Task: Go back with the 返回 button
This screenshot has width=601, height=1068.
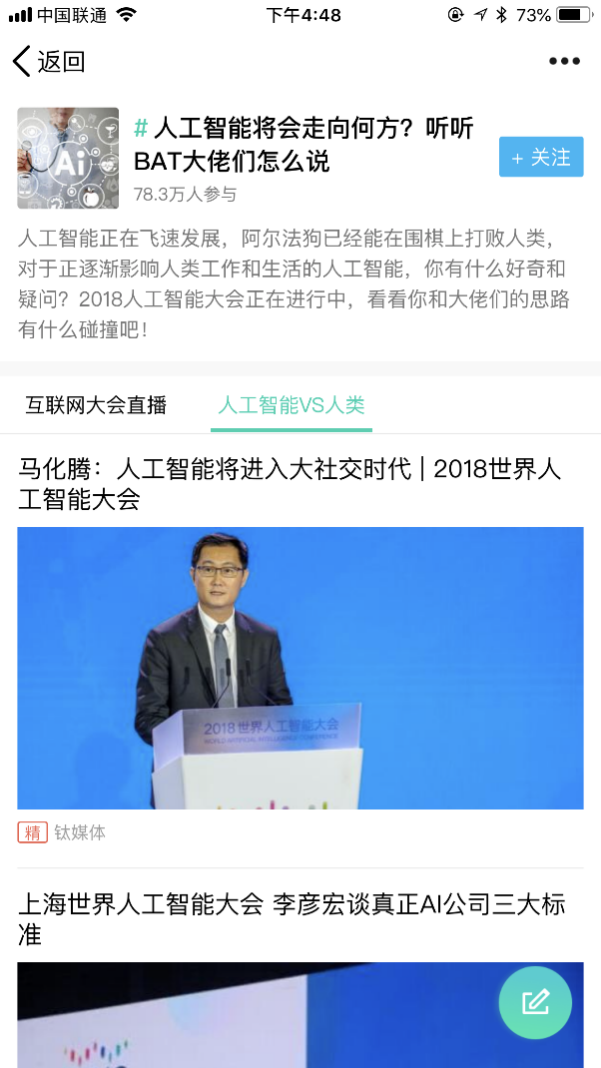Action: [x=48, y=62]
